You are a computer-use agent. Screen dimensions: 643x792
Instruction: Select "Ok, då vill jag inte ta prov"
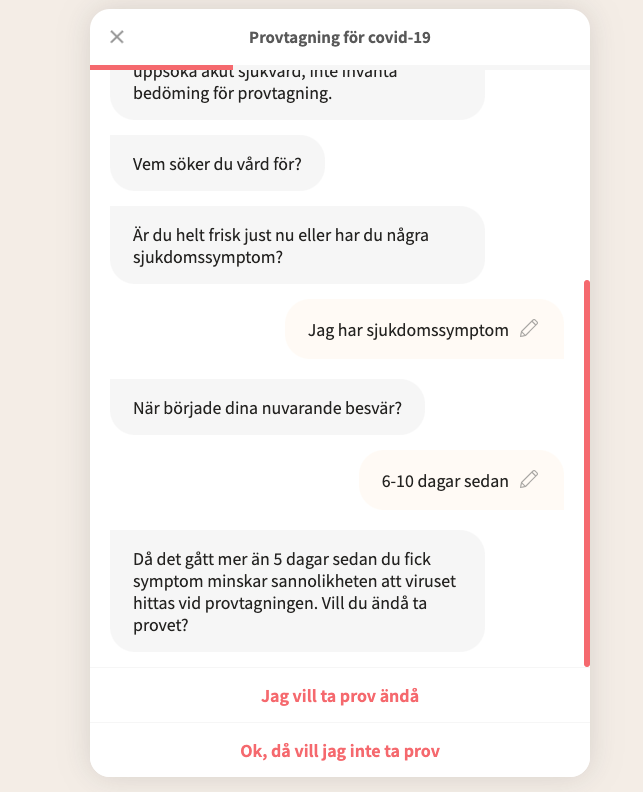[340, 751]
